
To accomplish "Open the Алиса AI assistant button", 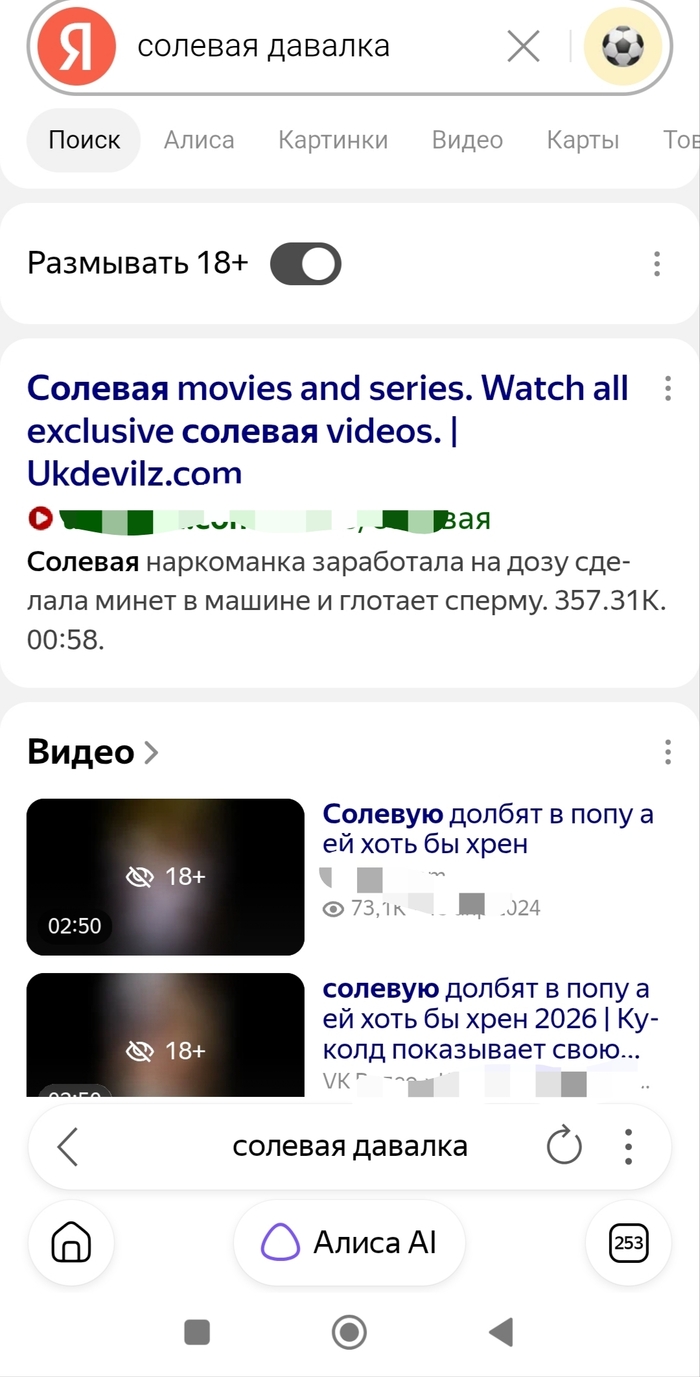I will coord(349,1243).
